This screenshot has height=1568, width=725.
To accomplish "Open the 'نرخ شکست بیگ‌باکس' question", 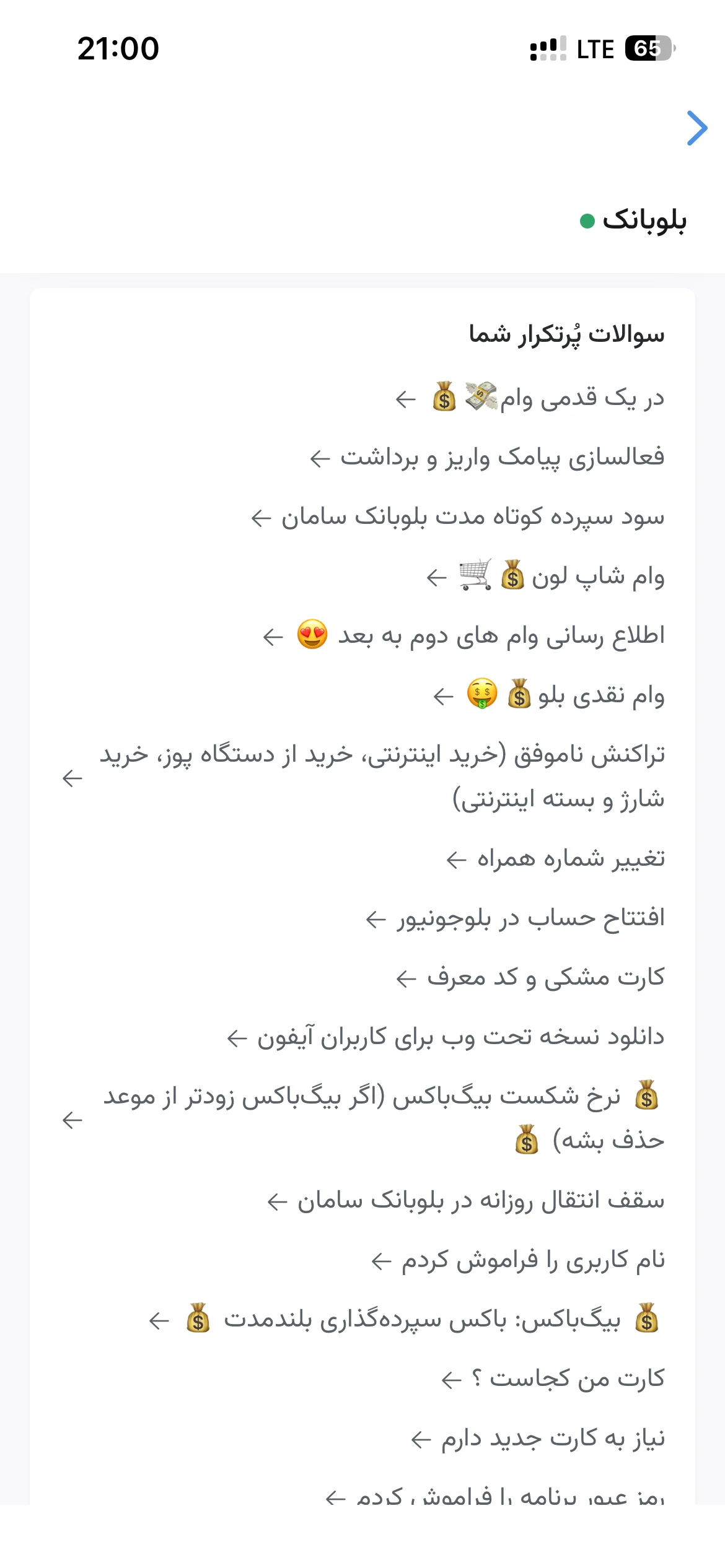I will coord(363,1119).
